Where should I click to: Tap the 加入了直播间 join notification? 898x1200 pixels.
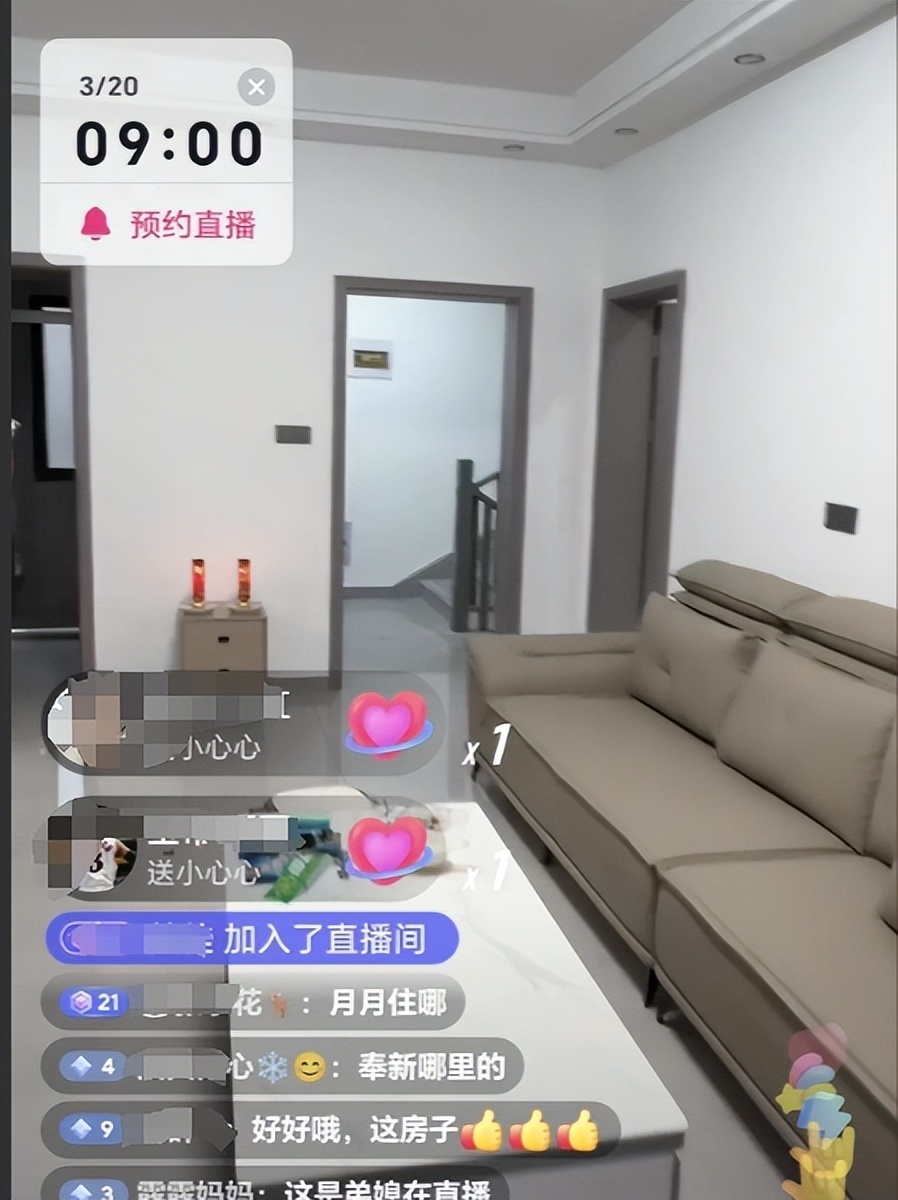252,939
